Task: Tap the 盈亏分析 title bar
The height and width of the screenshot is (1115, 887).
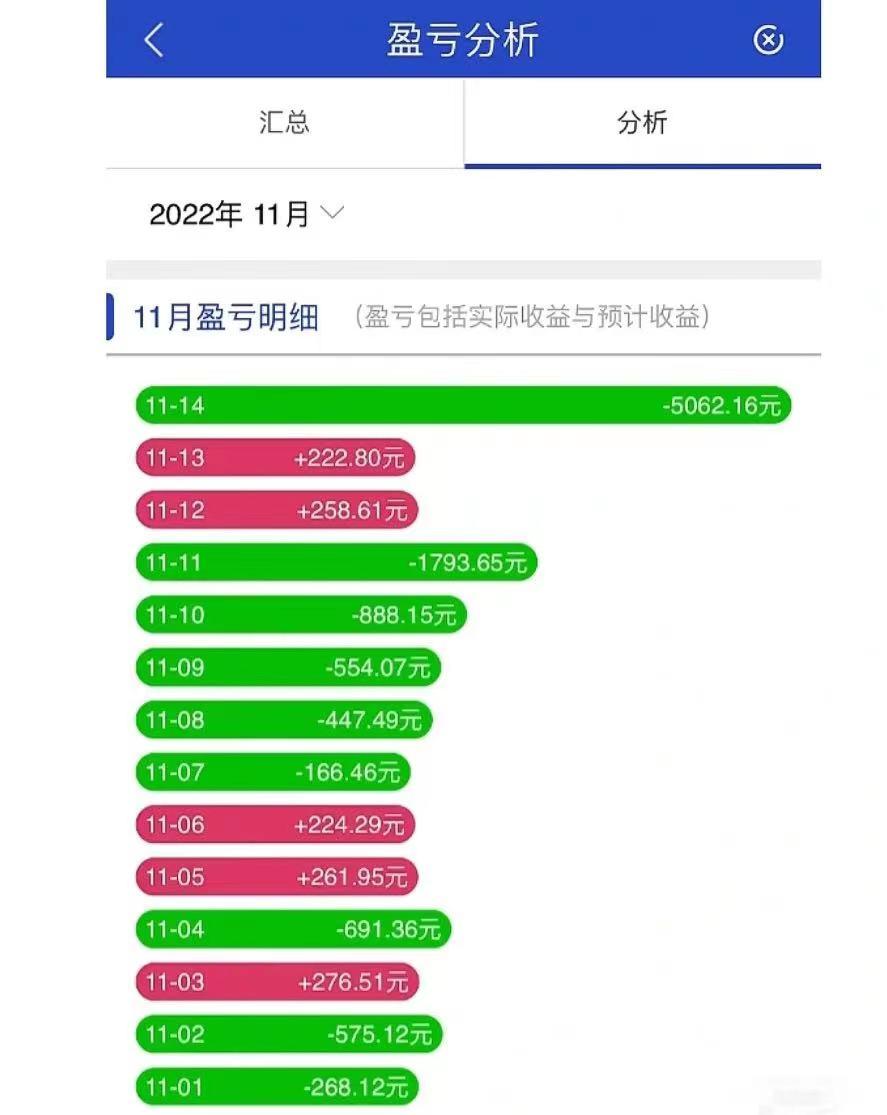Action: 463,40
